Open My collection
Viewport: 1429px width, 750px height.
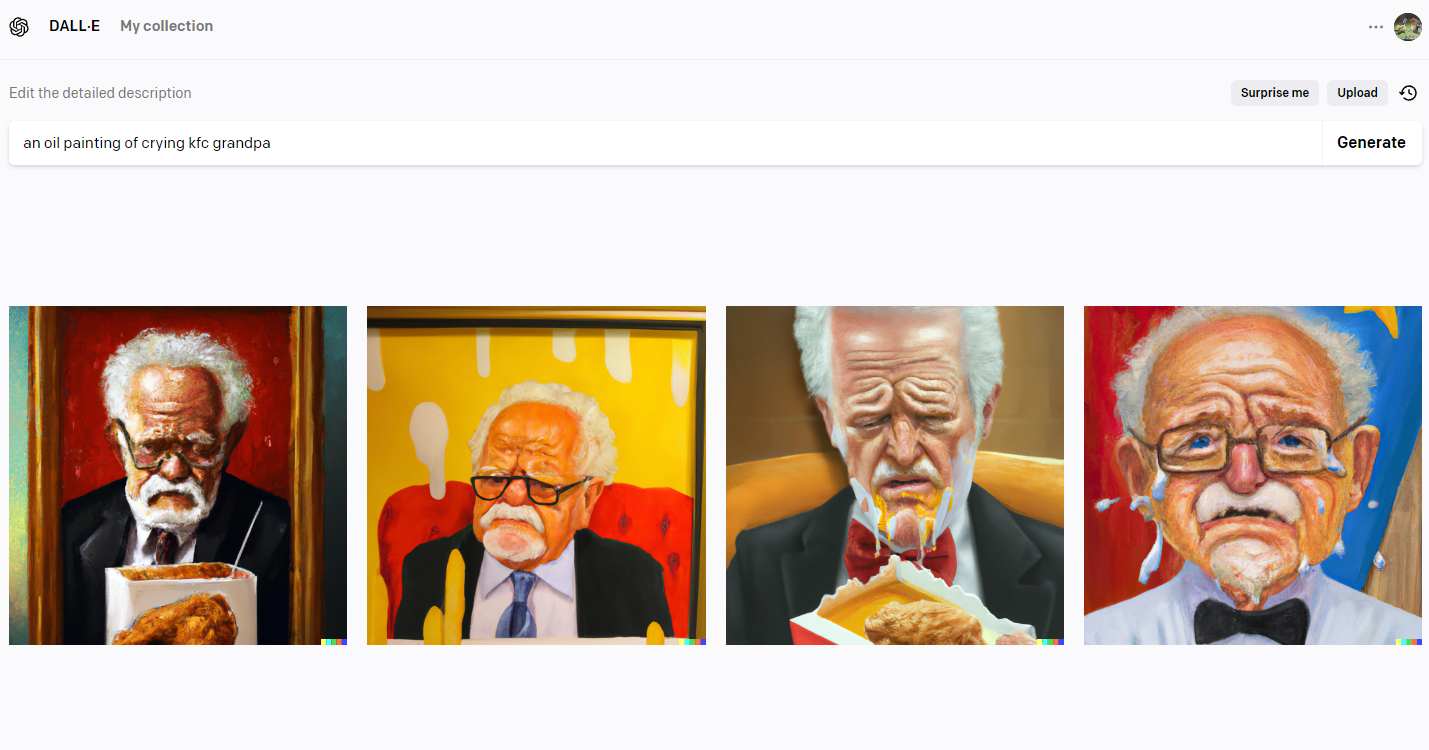click(x=166, y=26)
